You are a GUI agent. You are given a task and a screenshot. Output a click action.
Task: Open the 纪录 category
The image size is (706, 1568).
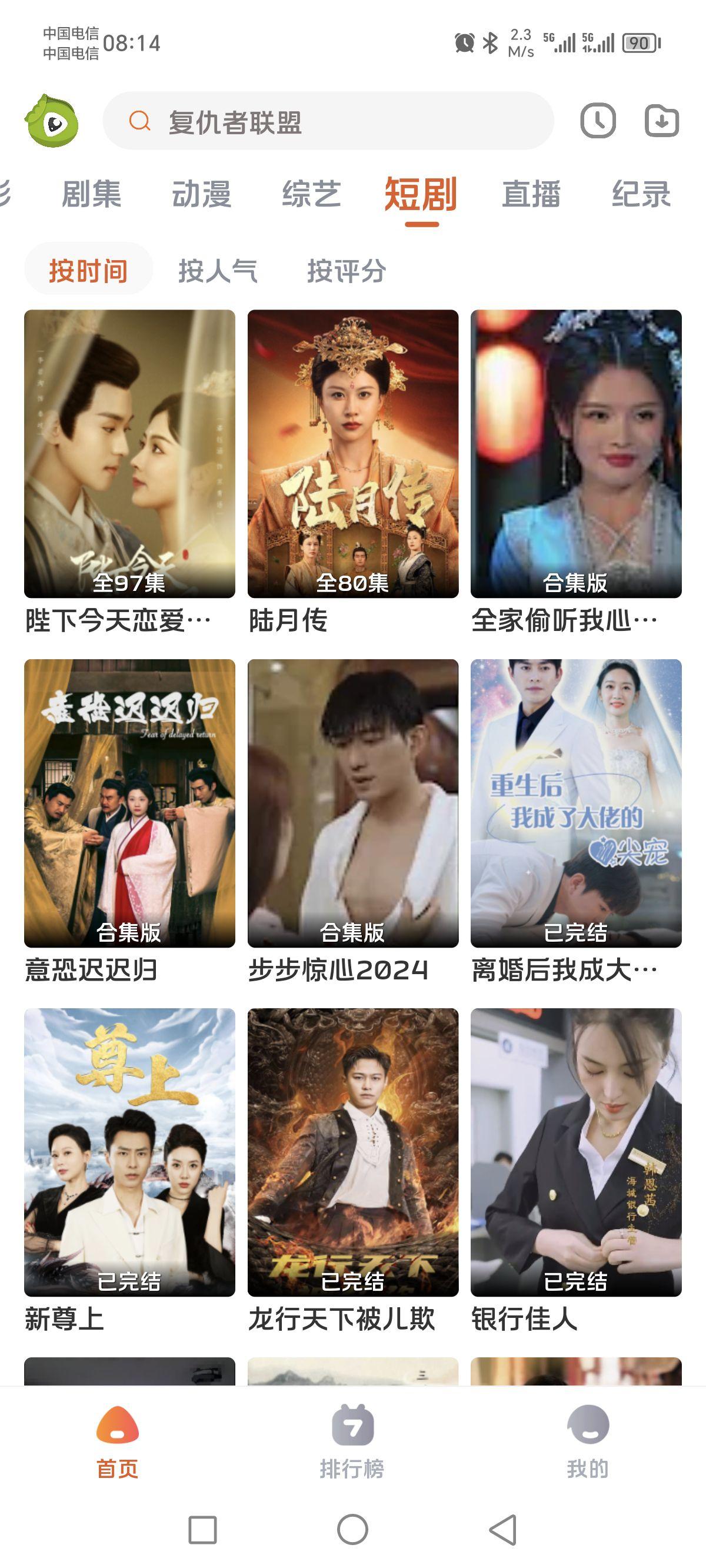[640, 194]
